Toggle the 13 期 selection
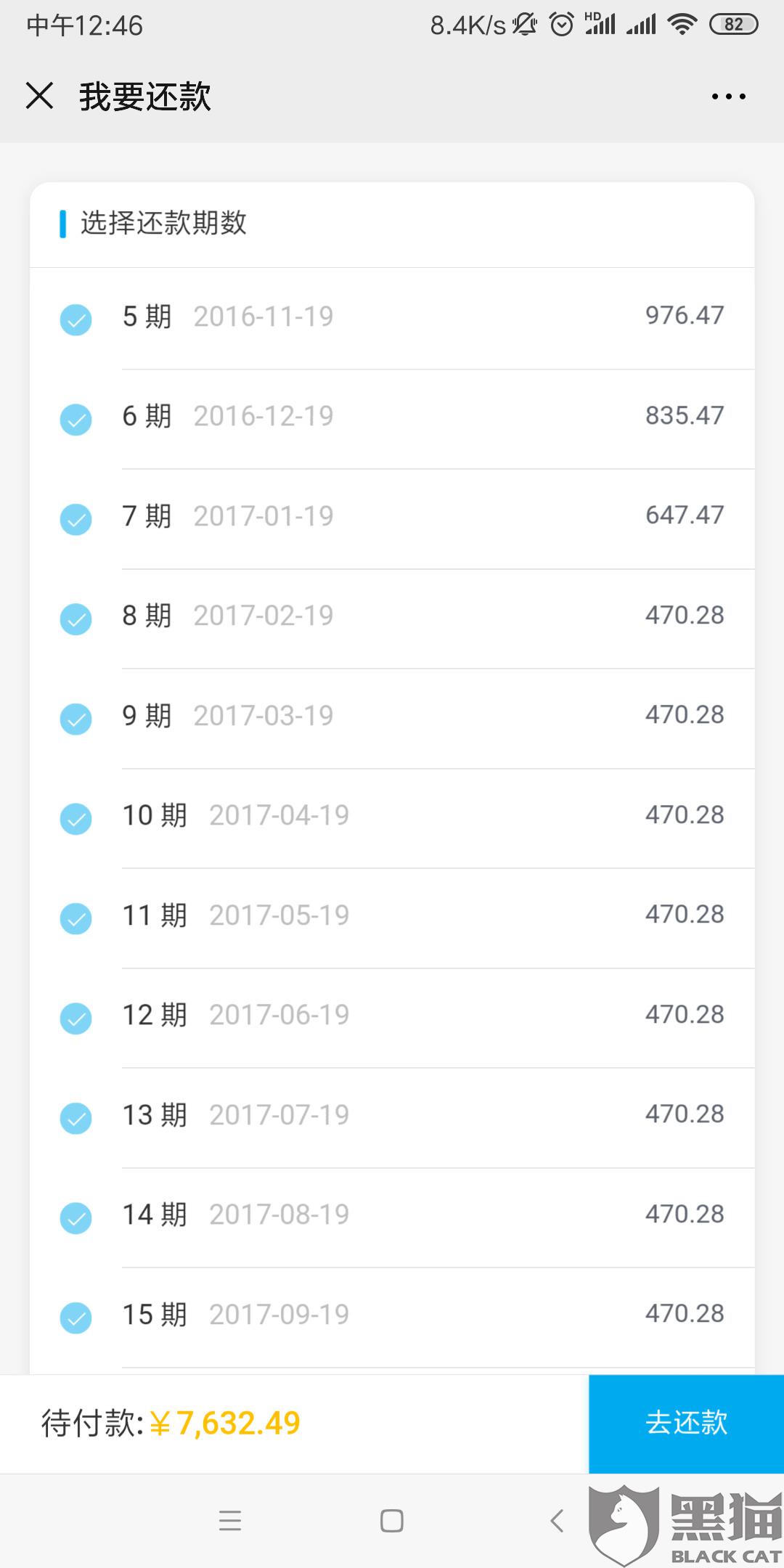The height and width of the screenshot is (1568, 784). click(75, 1118)
